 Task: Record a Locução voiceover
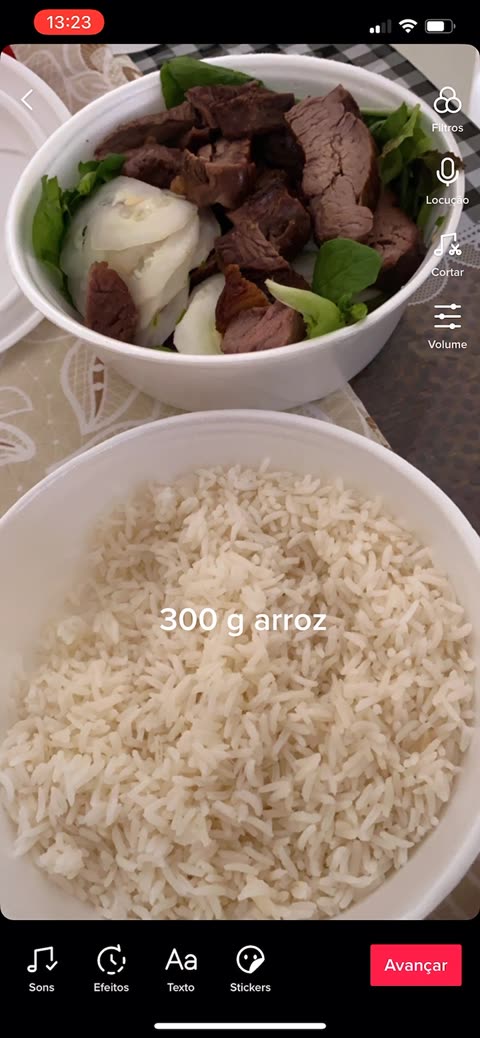coord(448,181)
